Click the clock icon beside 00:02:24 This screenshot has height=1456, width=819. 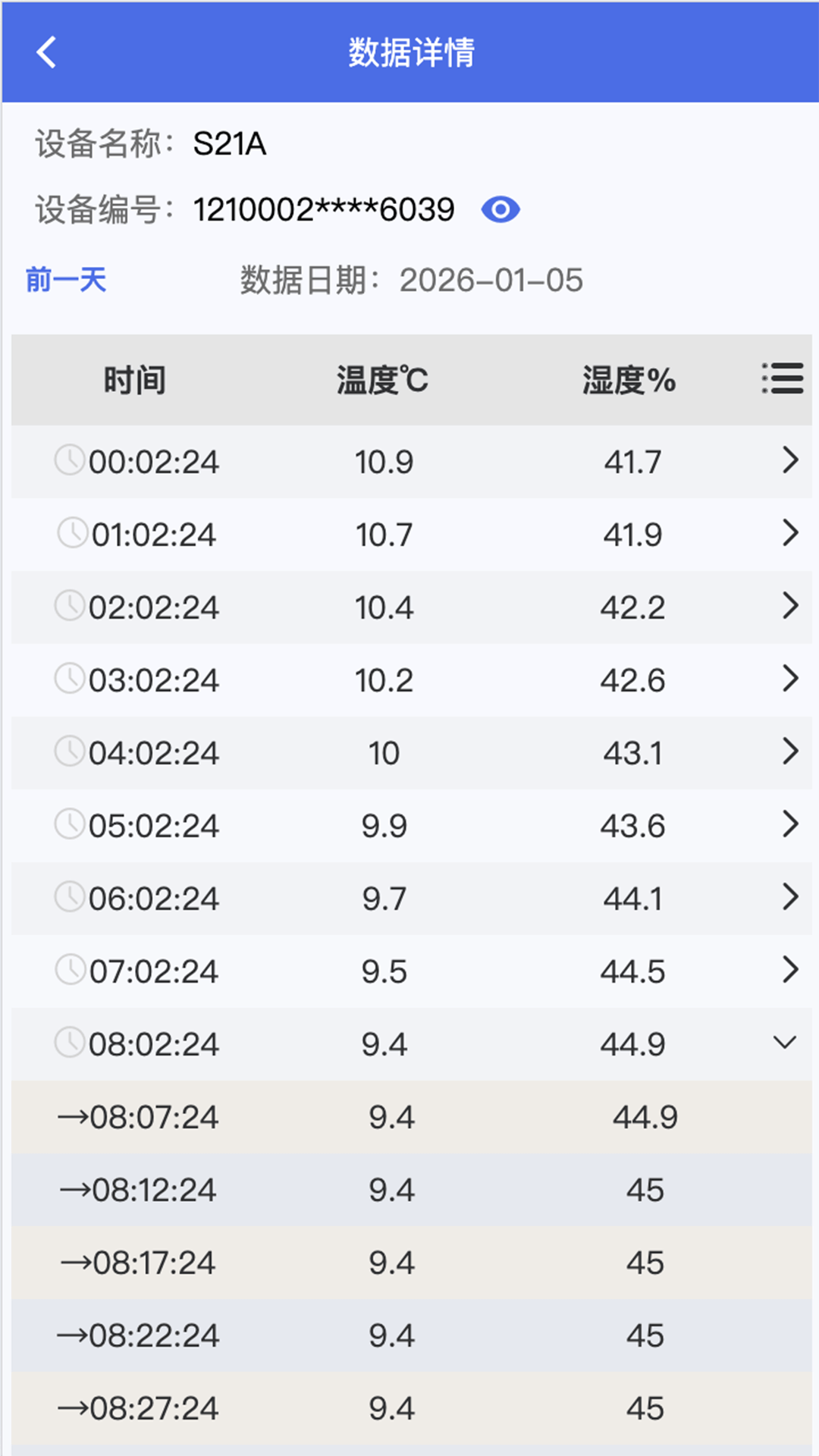pyautogui.click(x=71, y=460)
